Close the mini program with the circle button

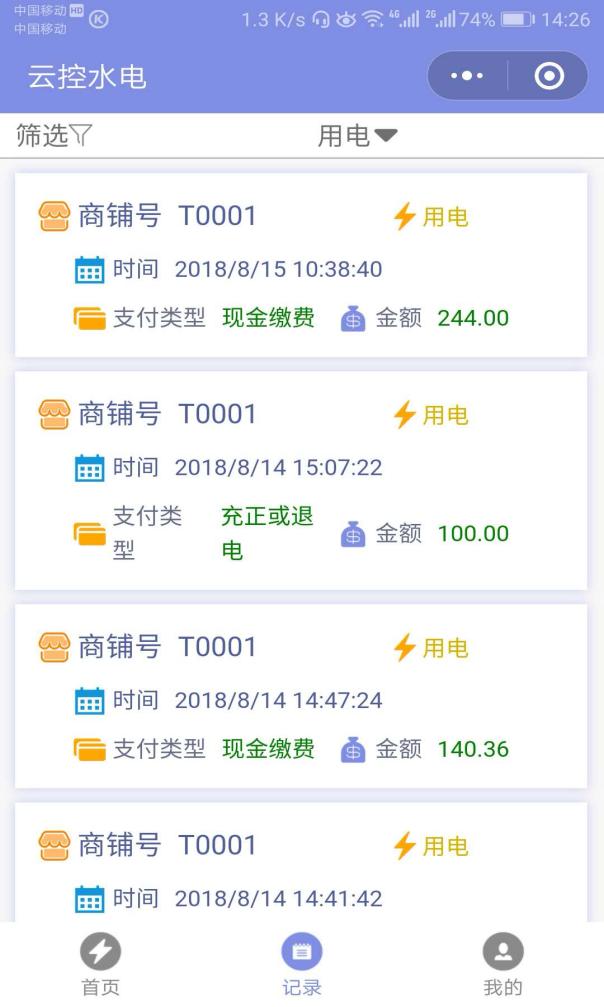tap(549, 76)
